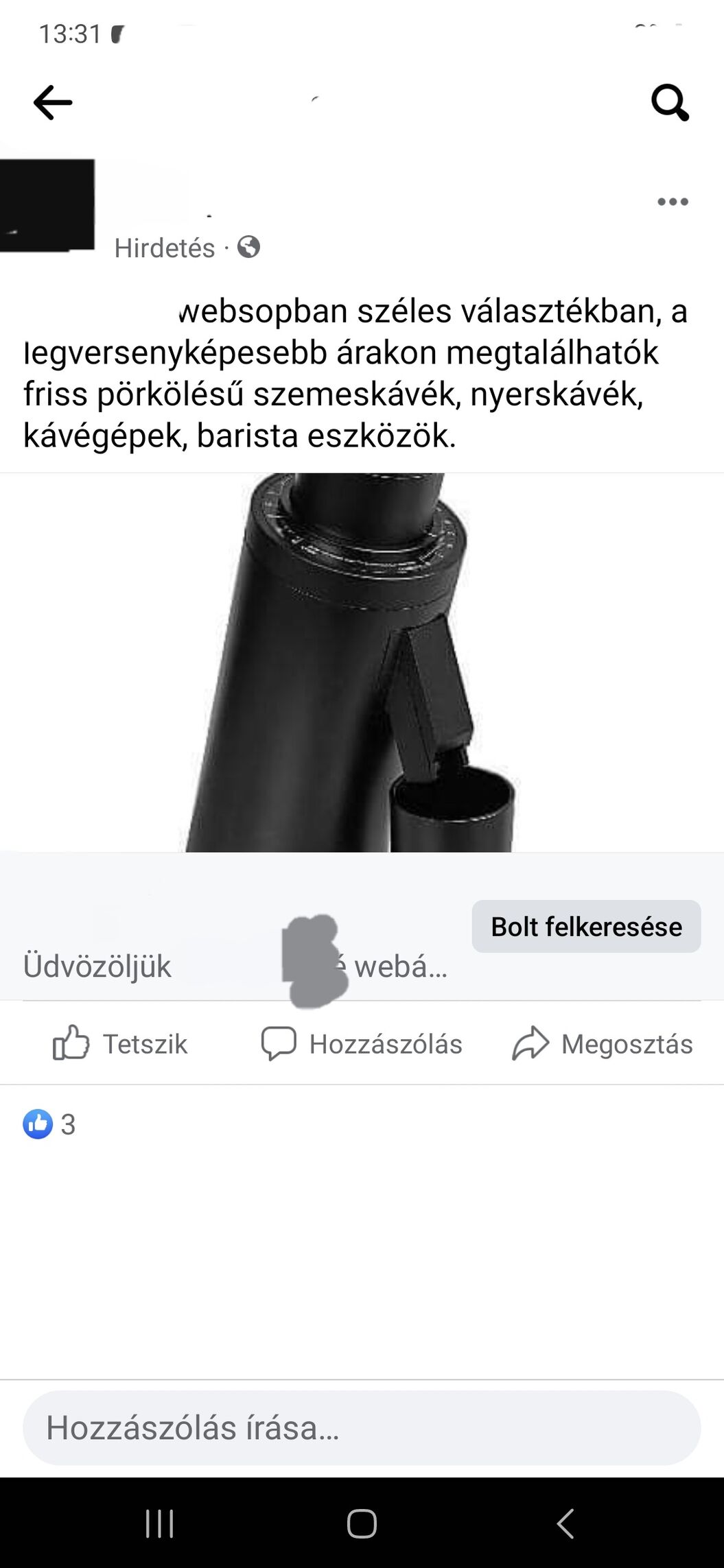Viewport: 724px width, 1568px height.
Task: Focus the Hozzászólás írása comment field
Action: click(x=362, y=1427)
